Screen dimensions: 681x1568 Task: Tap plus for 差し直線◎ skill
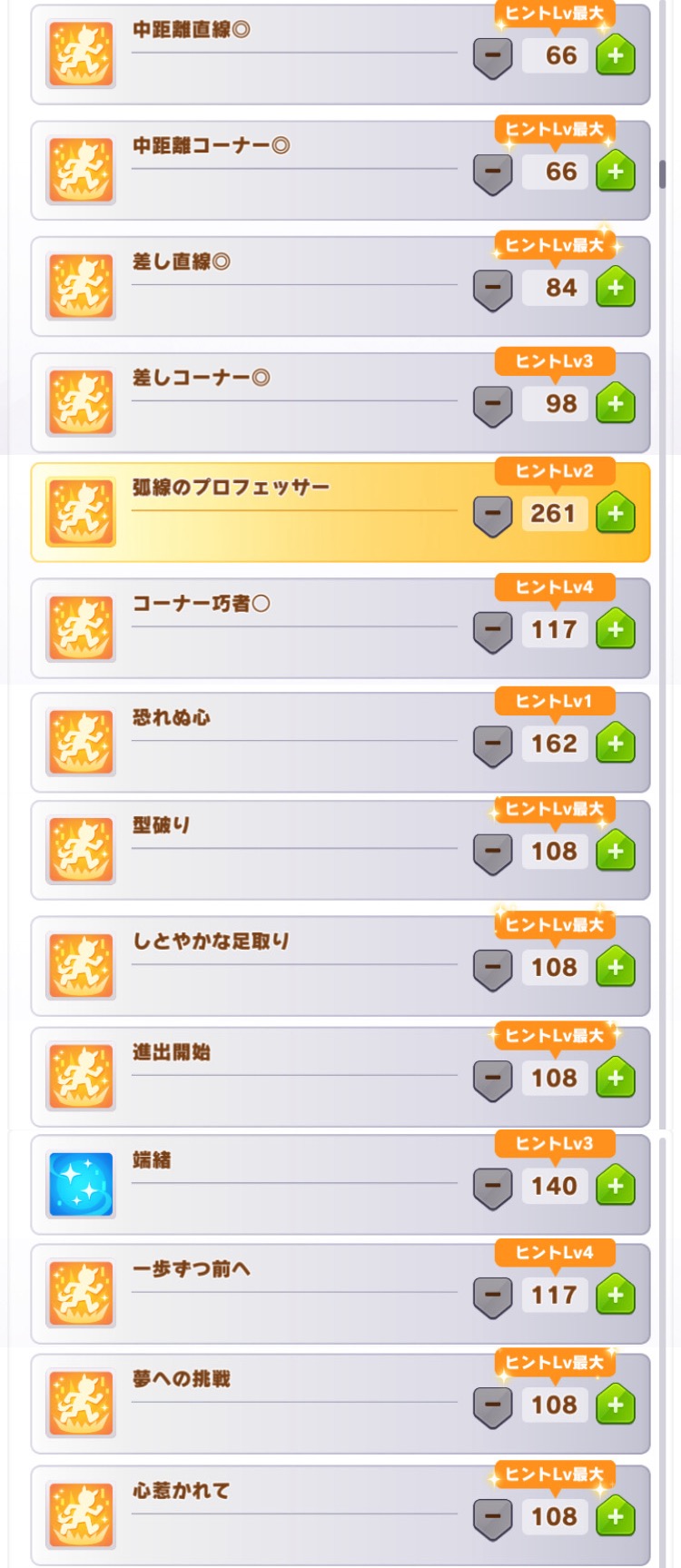point(615,289)
